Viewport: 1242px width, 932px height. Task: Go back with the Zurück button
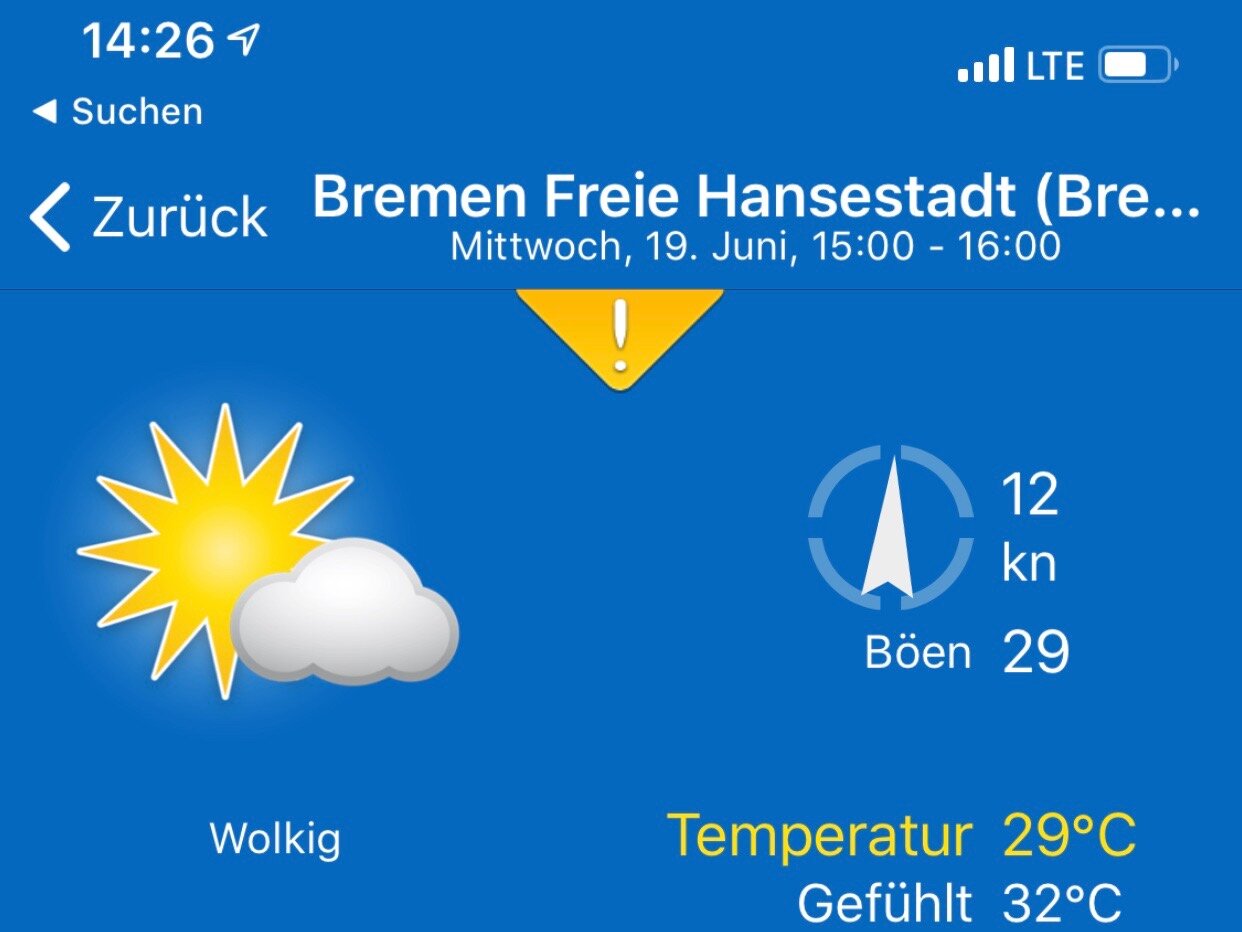click(150, 216)
